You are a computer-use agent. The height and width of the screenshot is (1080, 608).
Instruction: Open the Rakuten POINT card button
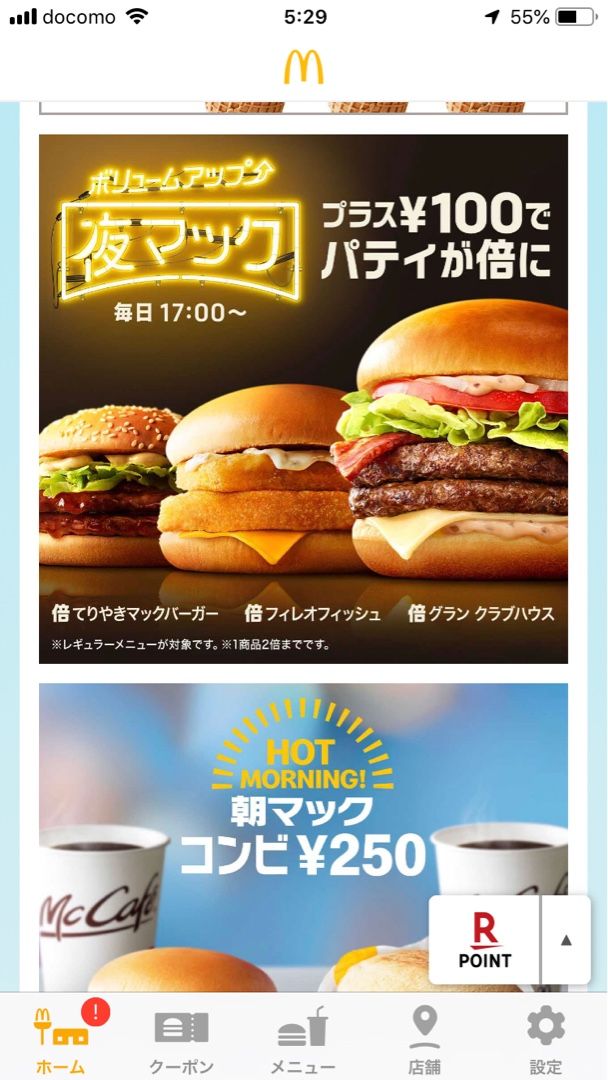click(x=485, y=940)
